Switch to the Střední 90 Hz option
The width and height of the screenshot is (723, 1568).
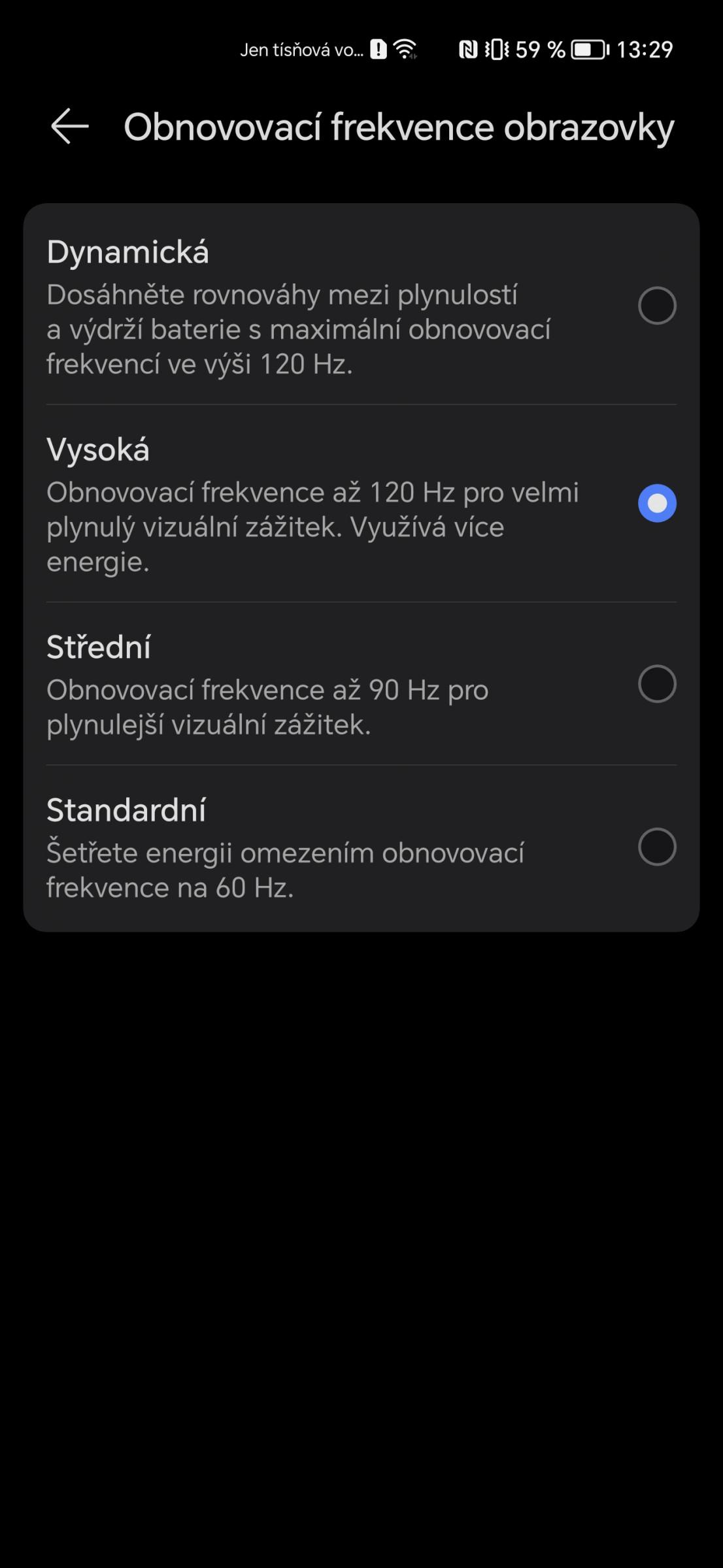pyautogui.click(x=361, y=684)
